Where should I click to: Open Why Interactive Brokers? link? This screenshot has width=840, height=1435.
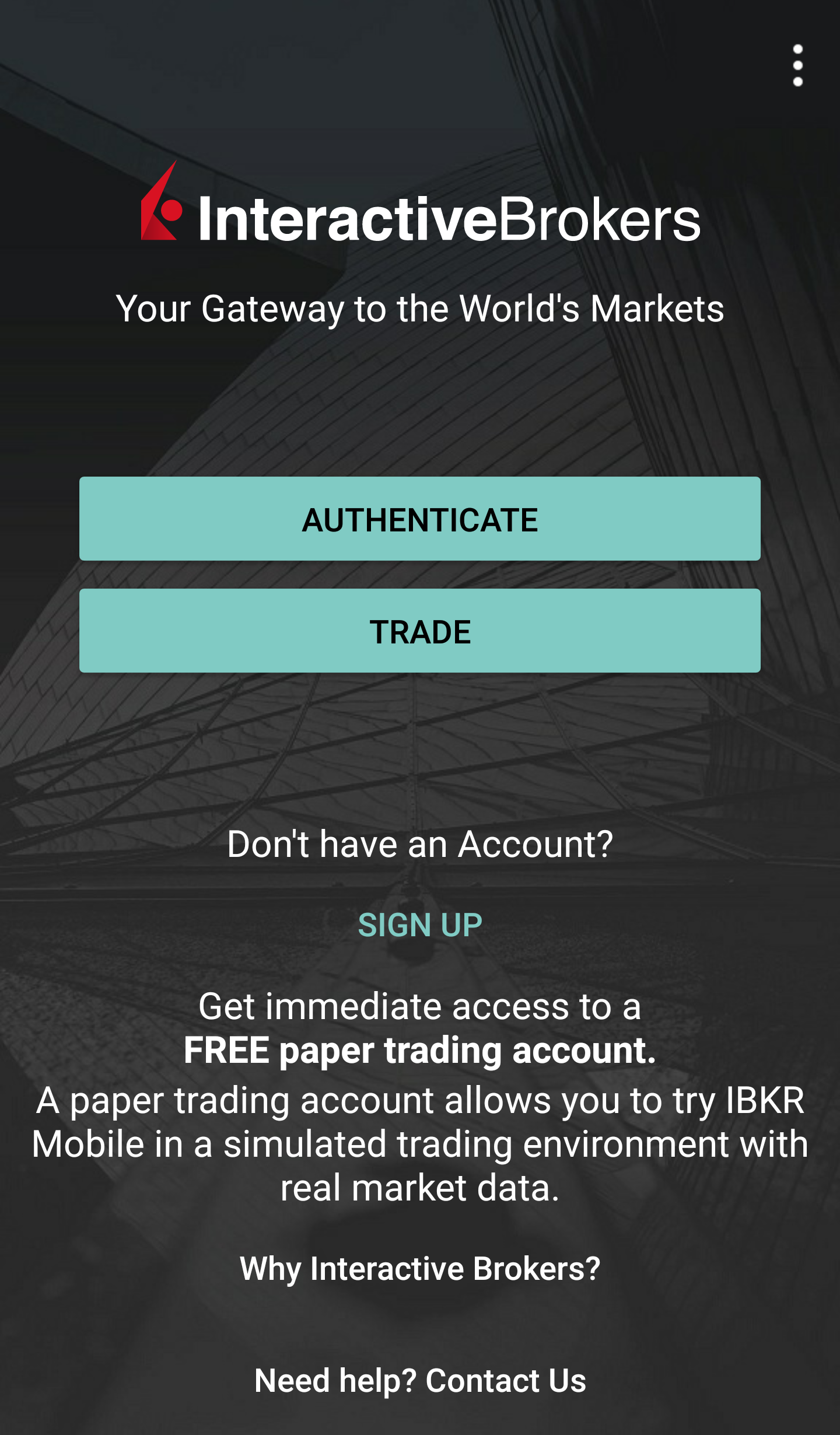(x=420, y=1269)
